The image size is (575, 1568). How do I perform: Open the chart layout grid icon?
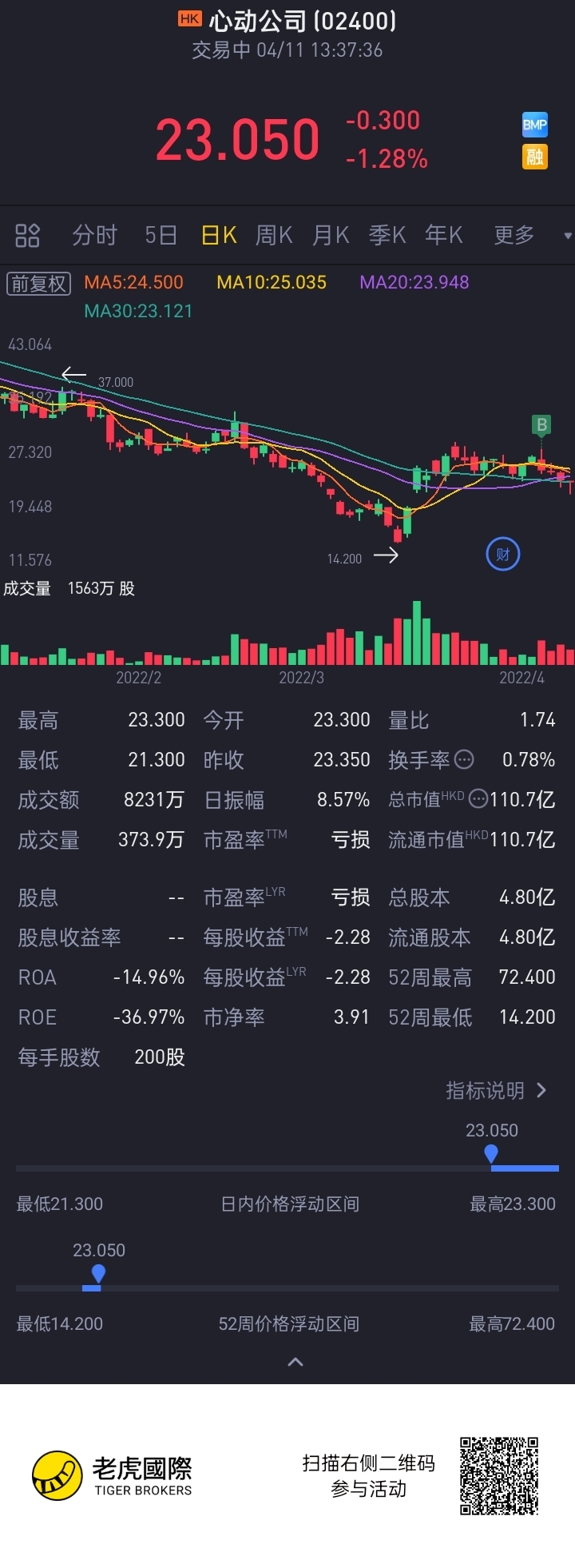coord(27,236)
